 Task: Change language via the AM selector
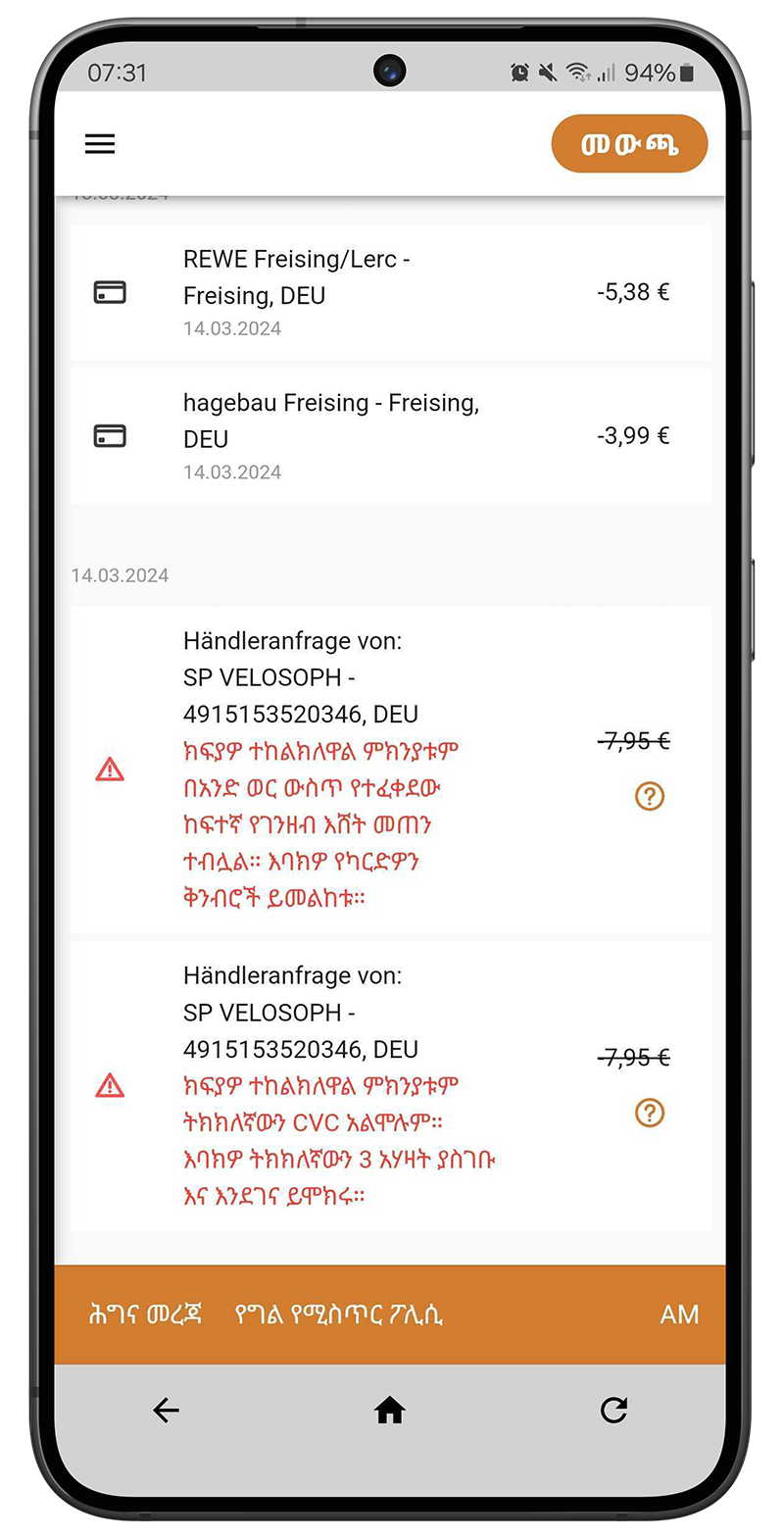coord(679,1315)
